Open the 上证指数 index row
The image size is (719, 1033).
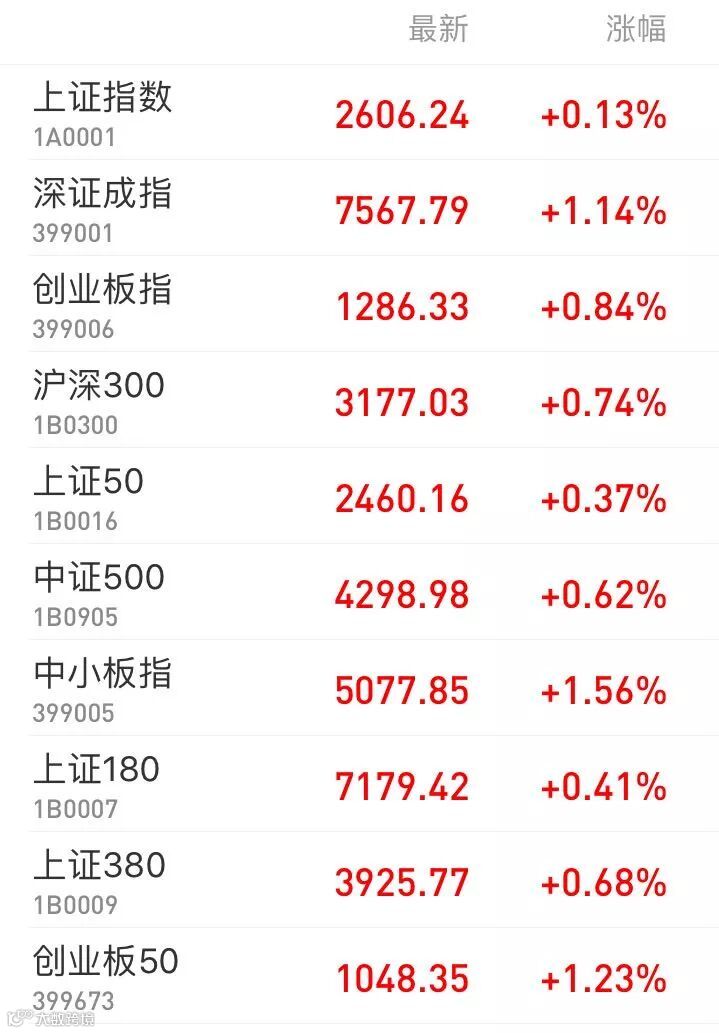tap(359, 113)
